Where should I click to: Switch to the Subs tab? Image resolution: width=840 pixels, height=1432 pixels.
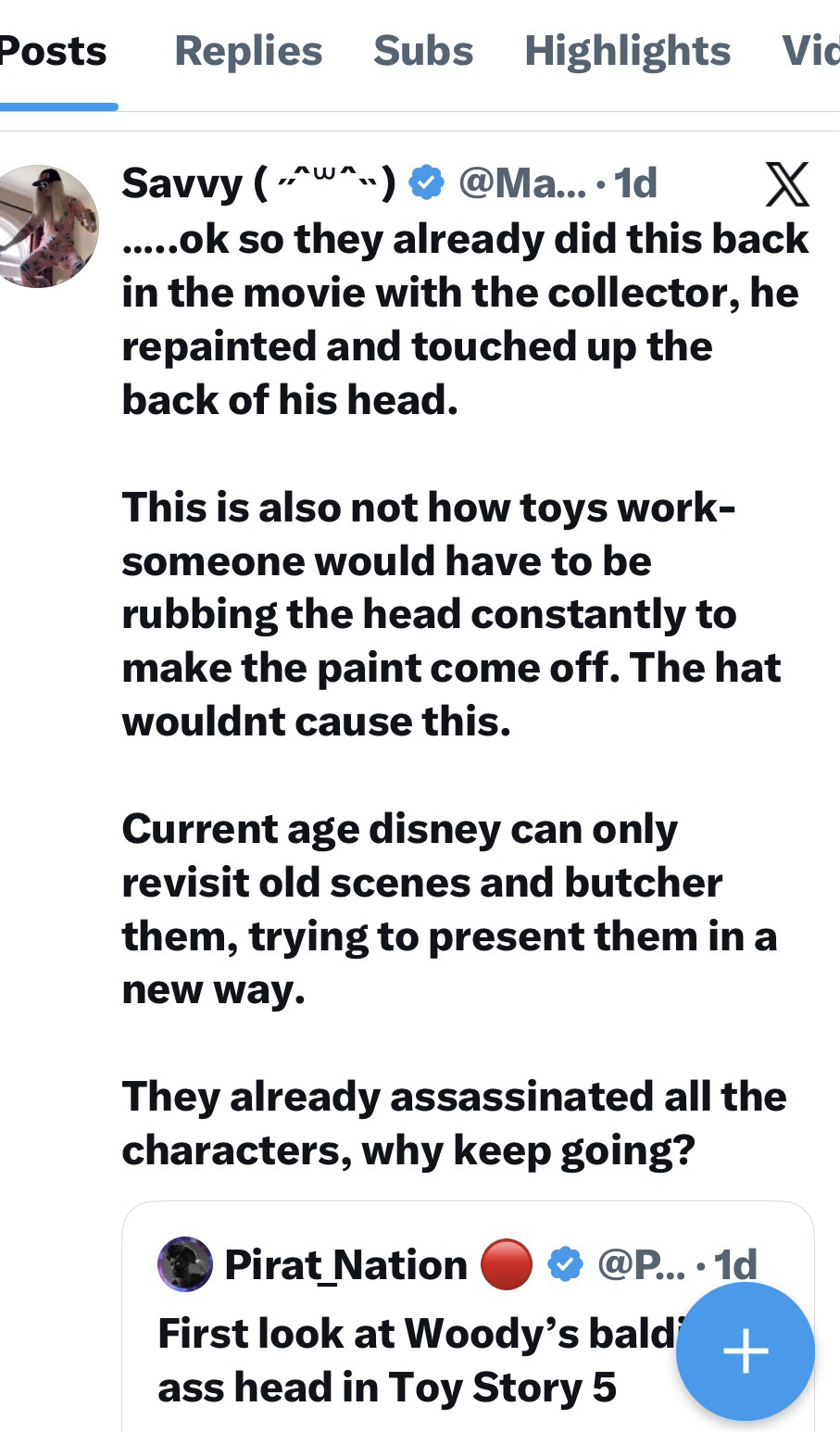pos(423,51)
